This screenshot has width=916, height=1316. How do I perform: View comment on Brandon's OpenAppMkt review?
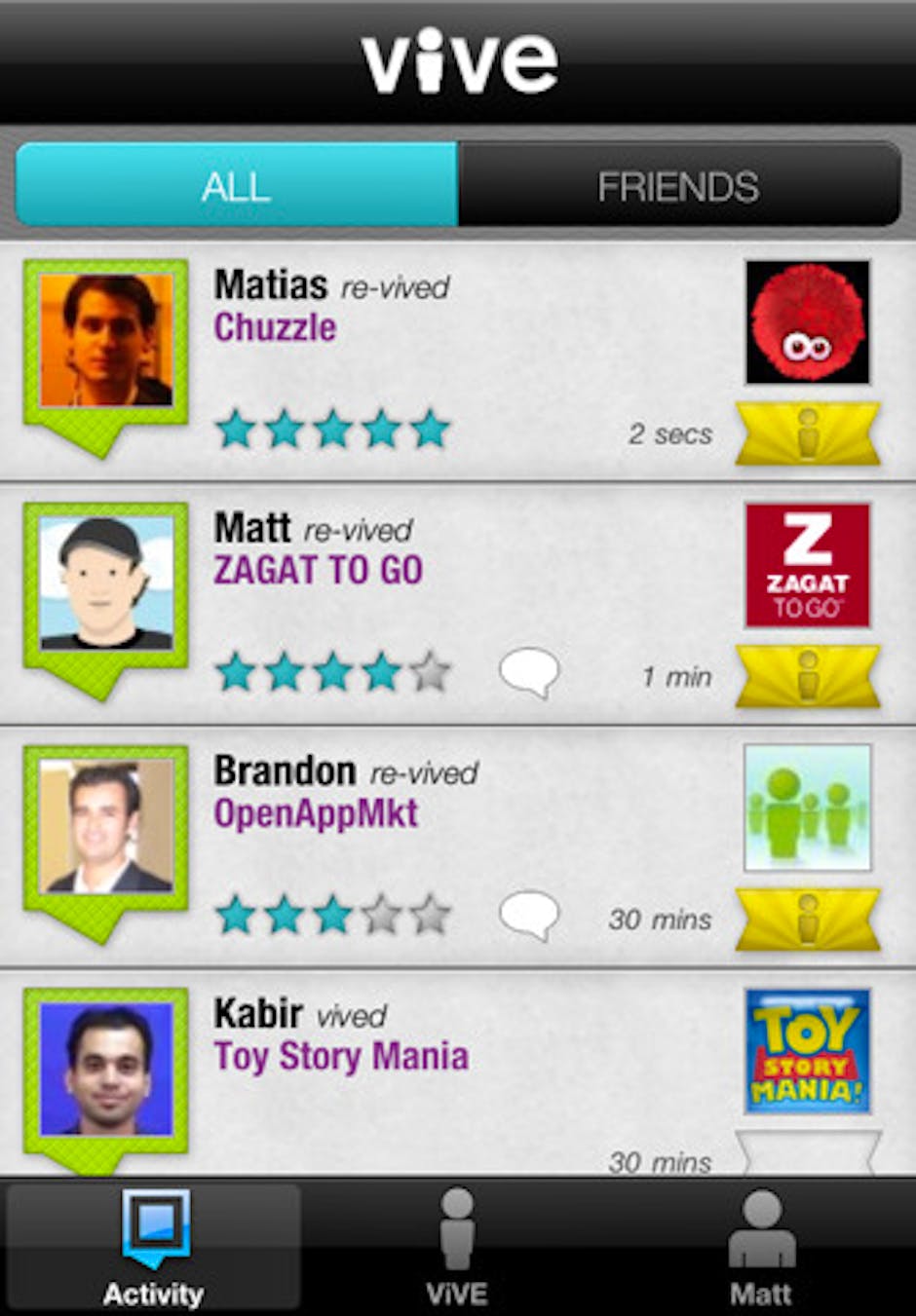529,916
